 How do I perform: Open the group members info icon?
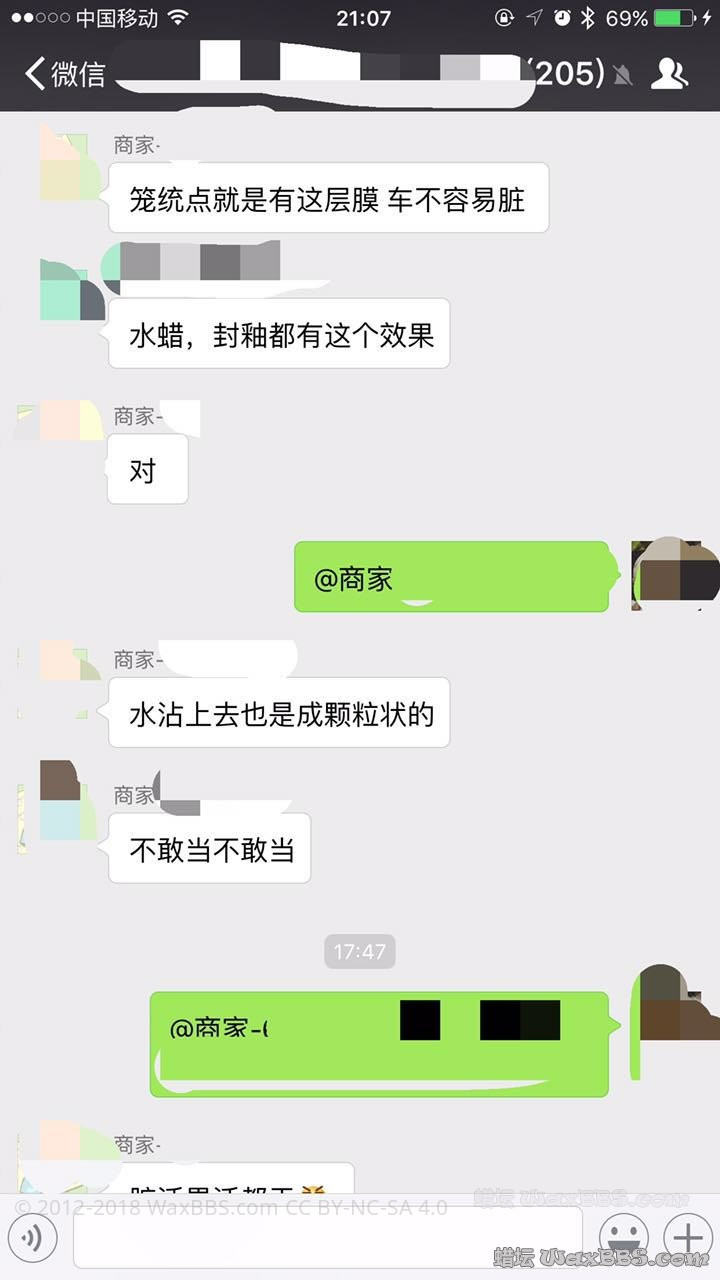click(669, 73)
